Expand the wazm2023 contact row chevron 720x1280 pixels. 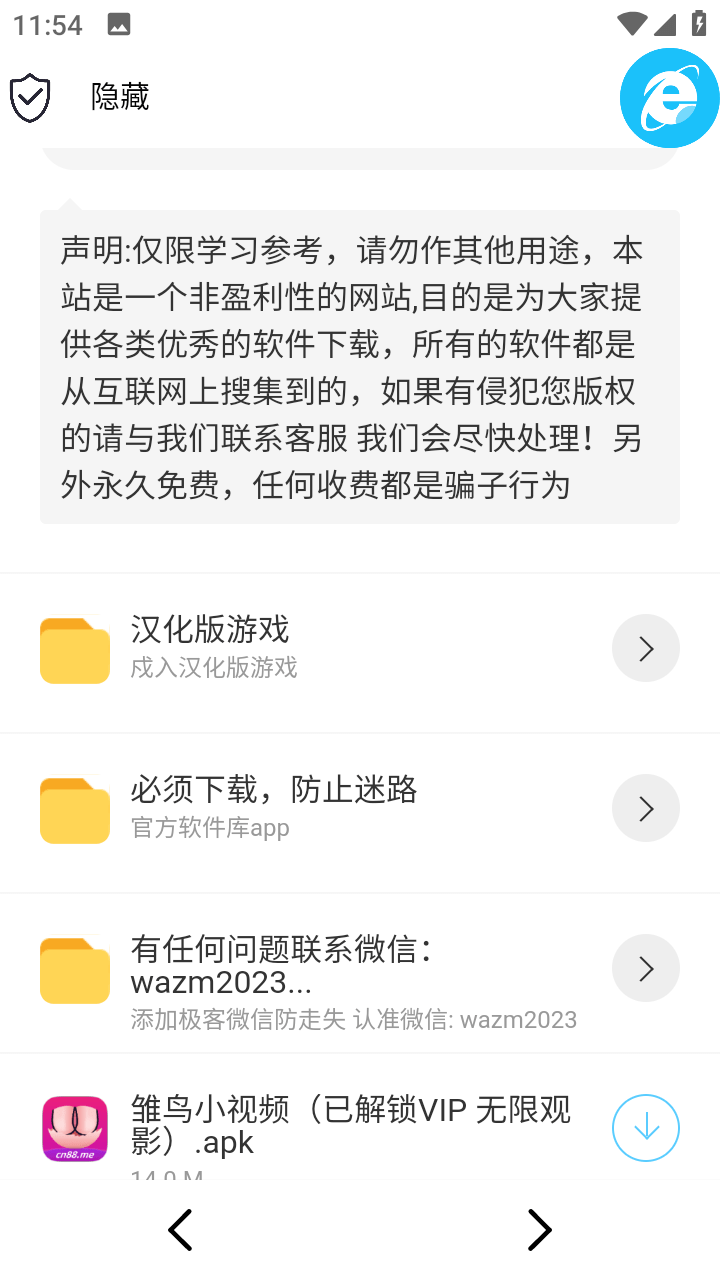(x=645, y=968)
